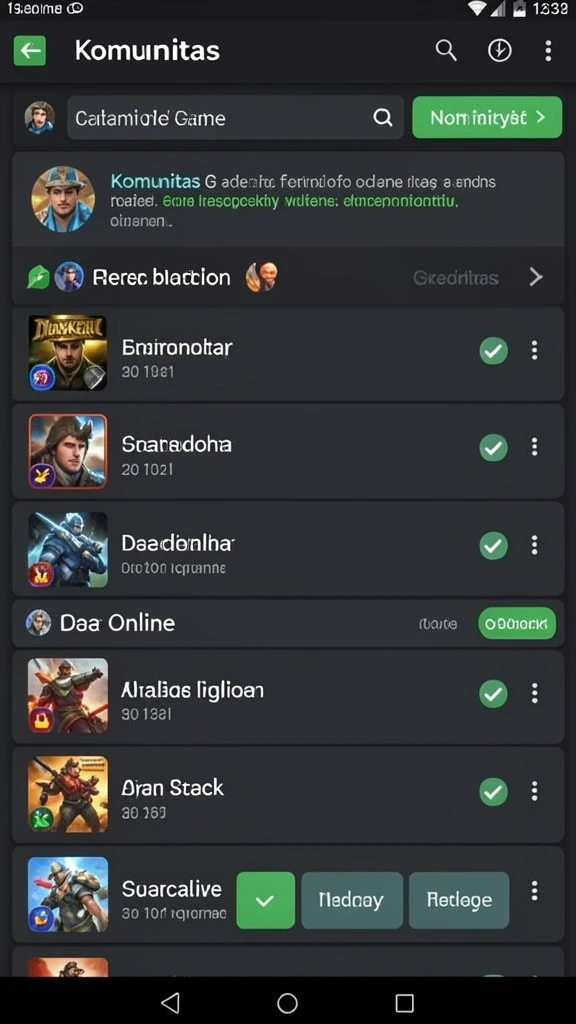Open the Bmironotar game row
Image resolution: width=576 pixels, height=1024 pixels.
[x=288, y=353]
